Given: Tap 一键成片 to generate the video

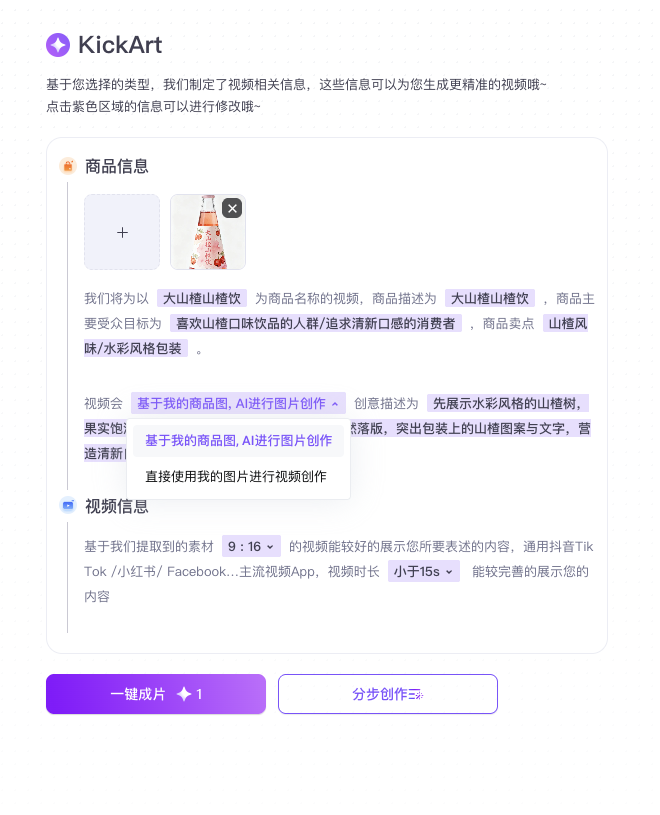Looking at the screenshot, I should pyautogui.click(x=155, y=694).
